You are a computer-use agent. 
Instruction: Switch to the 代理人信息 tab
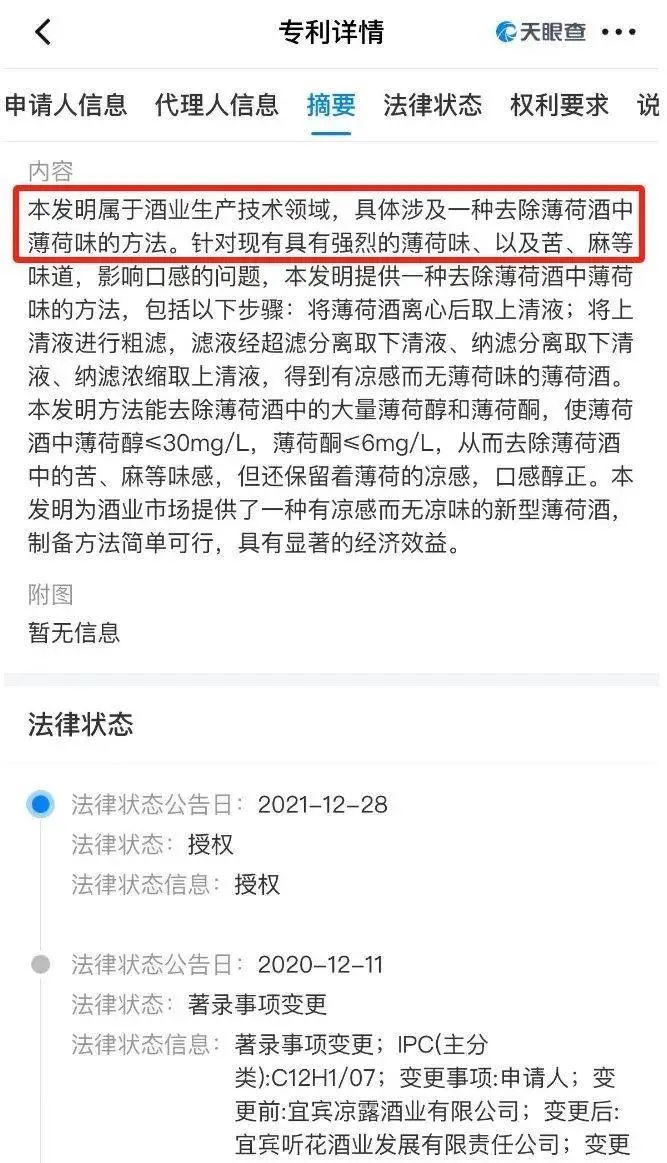pos(217,105)
